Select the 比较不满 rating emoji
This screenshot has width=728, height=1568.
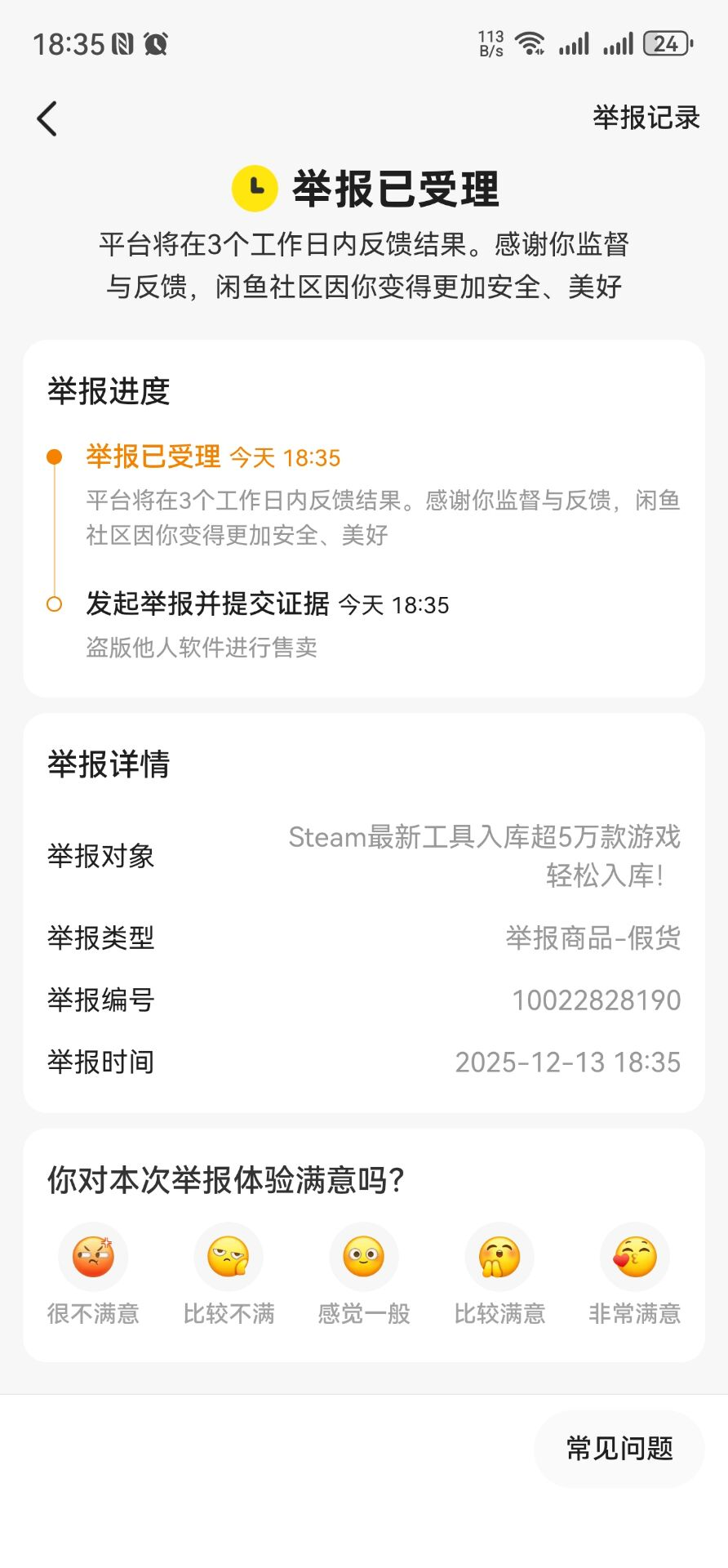click(229, 1258)
